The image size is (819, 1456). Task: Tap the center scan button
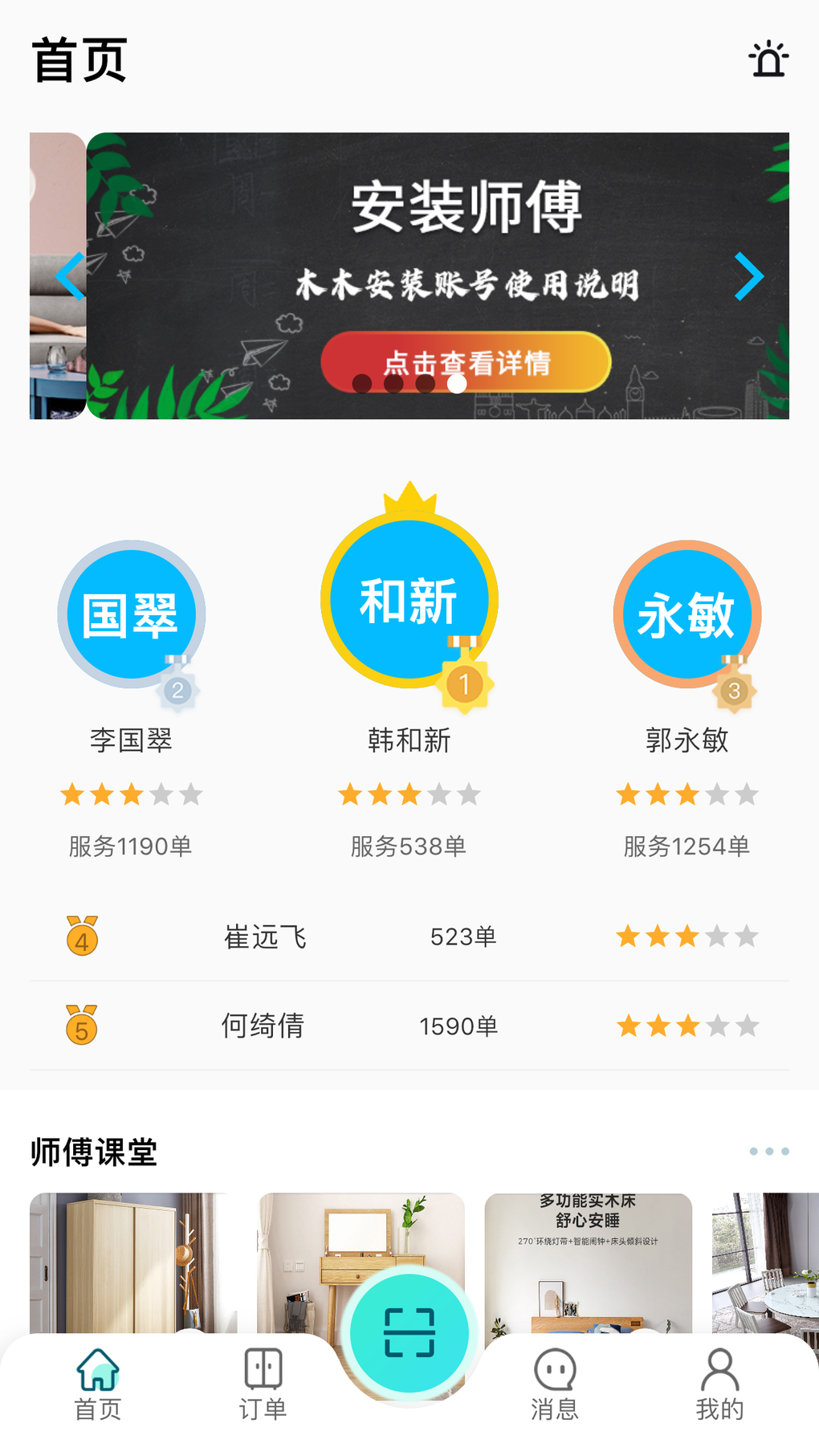[409, 1333]
